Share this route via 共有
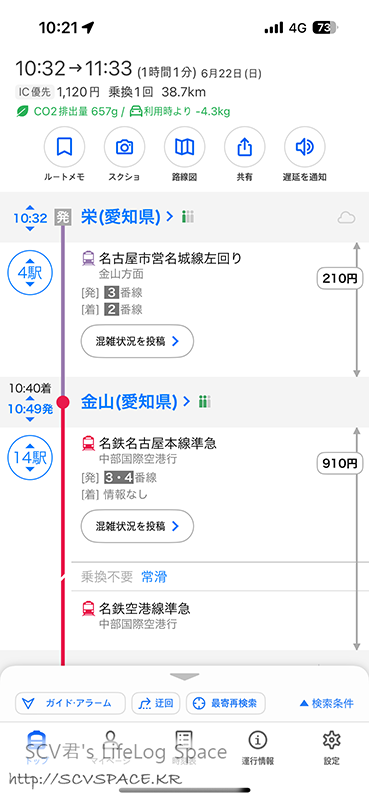 click(x=244, y=147)
